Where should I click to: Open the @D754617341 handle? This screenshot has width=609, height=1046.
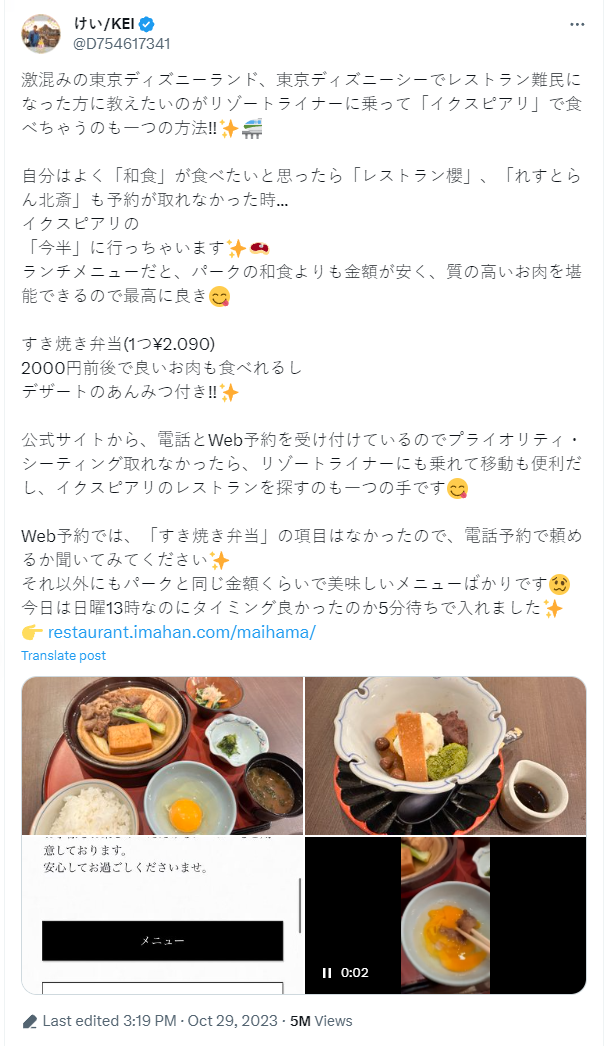(121, 44)
